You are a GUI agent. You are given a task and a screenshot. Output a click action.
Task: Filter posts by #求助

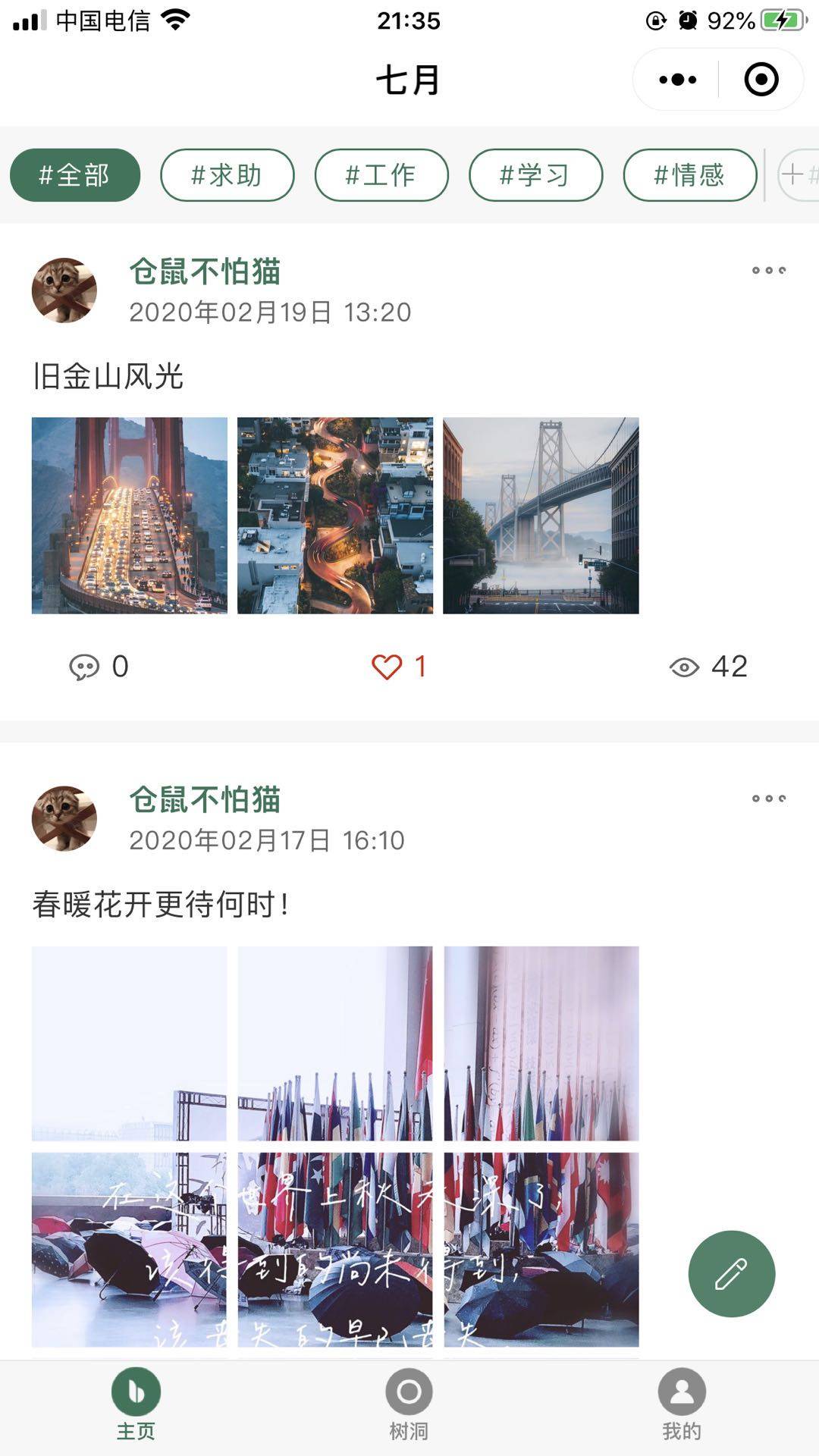[227, 175]
